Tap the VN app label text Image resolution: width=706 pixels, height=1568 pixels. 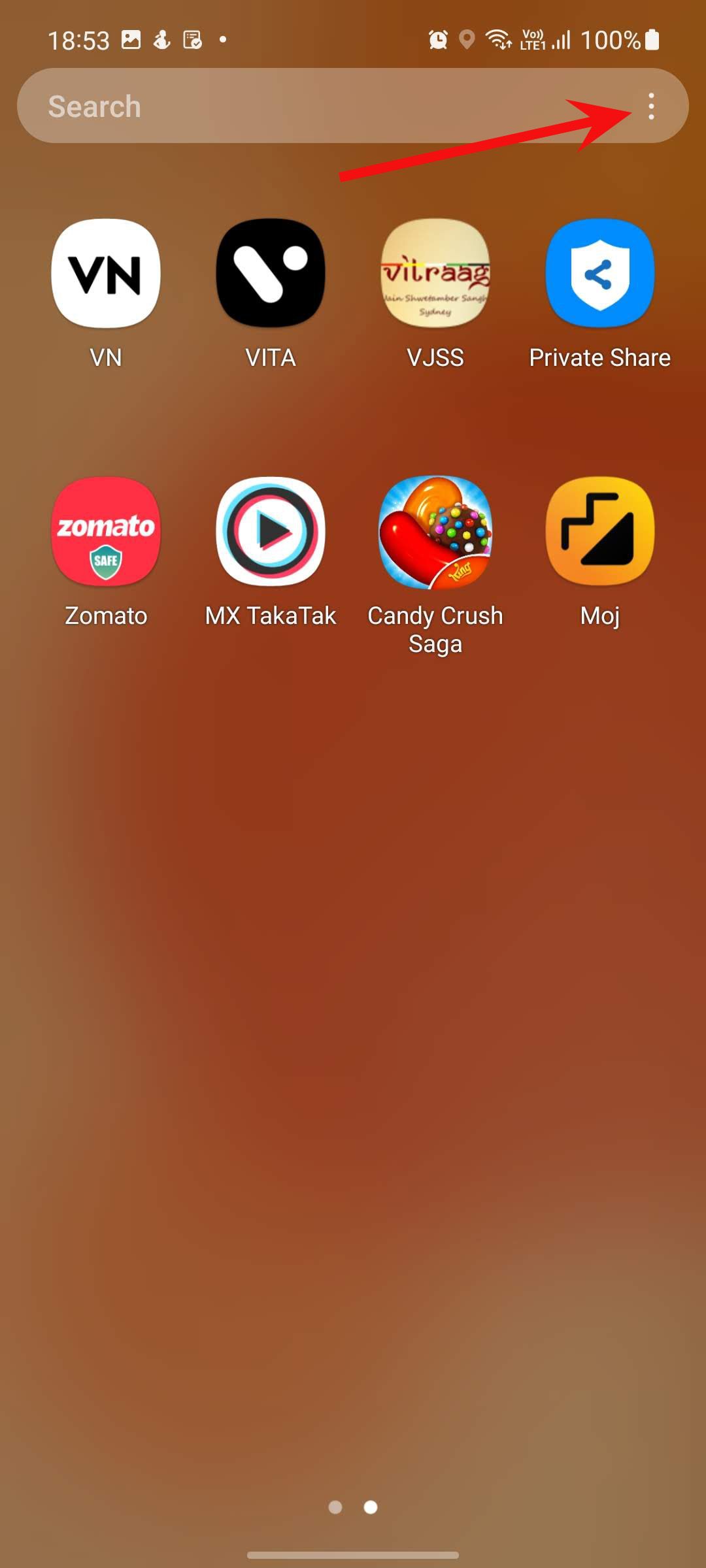coord(105,357)
